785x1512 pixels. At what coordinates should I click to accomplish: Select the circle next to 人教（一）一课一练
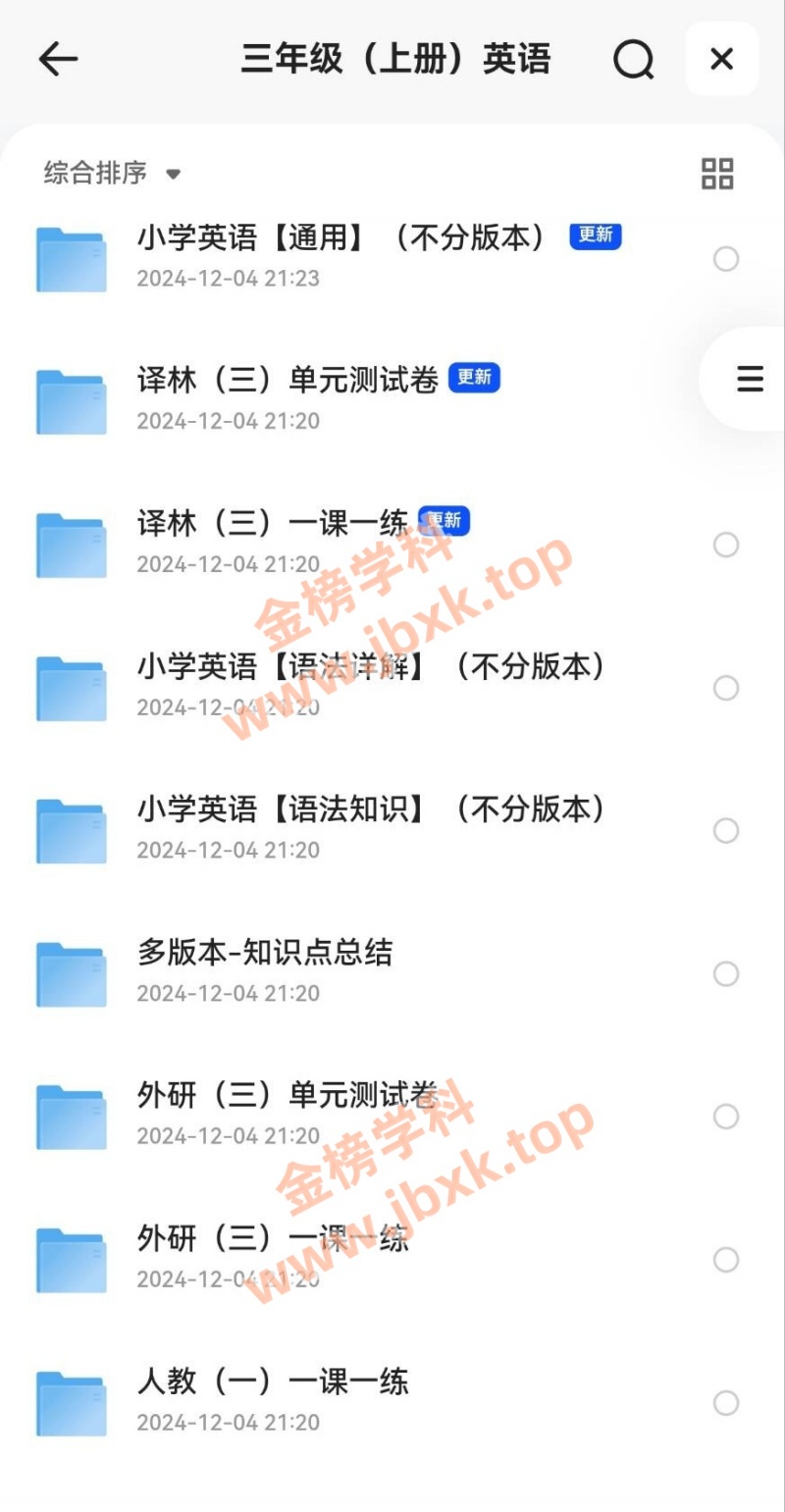coord(726,1403)
